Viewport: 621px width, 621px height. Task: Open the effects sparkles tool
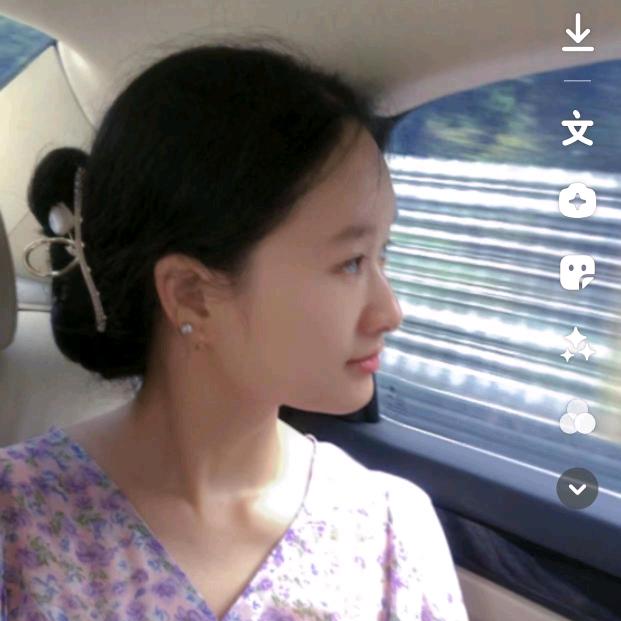tap(577, 345)
